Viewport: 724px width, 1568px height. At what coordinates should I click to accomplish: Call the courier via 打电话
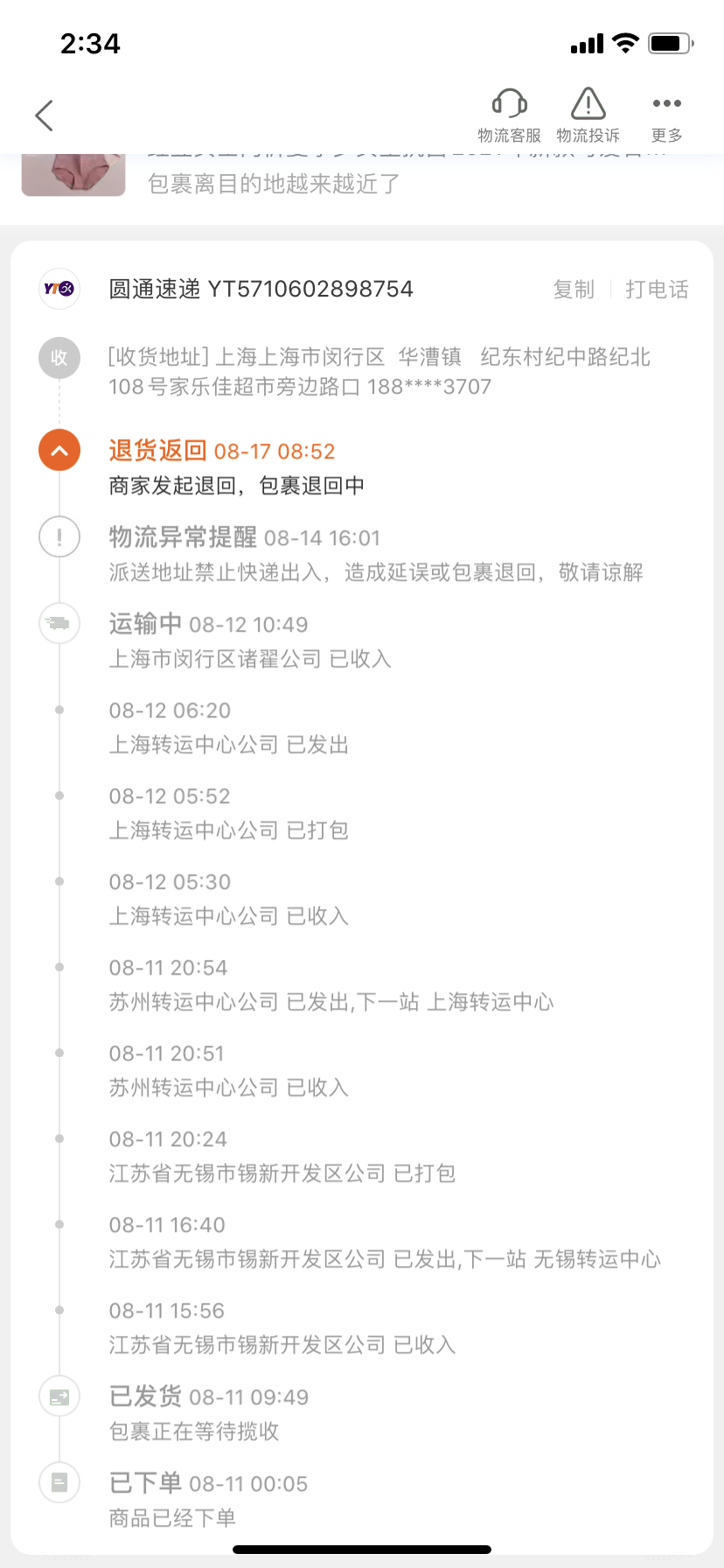pos(657,289)
